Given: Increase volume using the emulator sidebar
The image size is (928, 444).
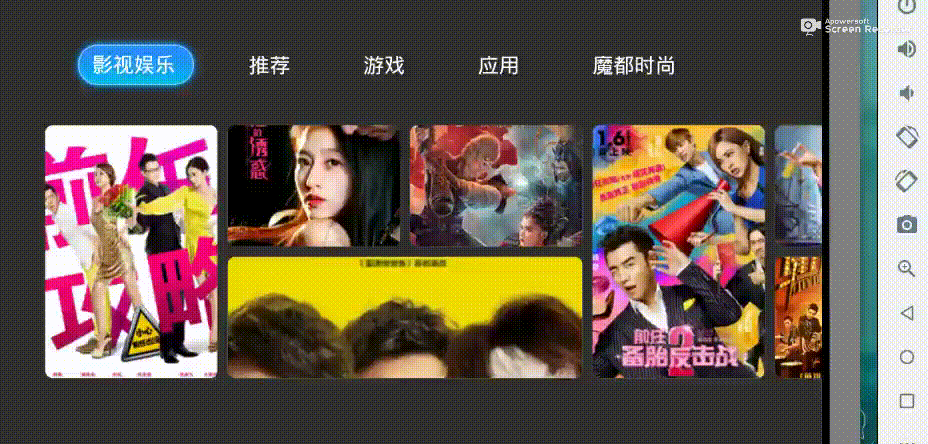Looking at the screenshot, I should (x=906, y=49).
